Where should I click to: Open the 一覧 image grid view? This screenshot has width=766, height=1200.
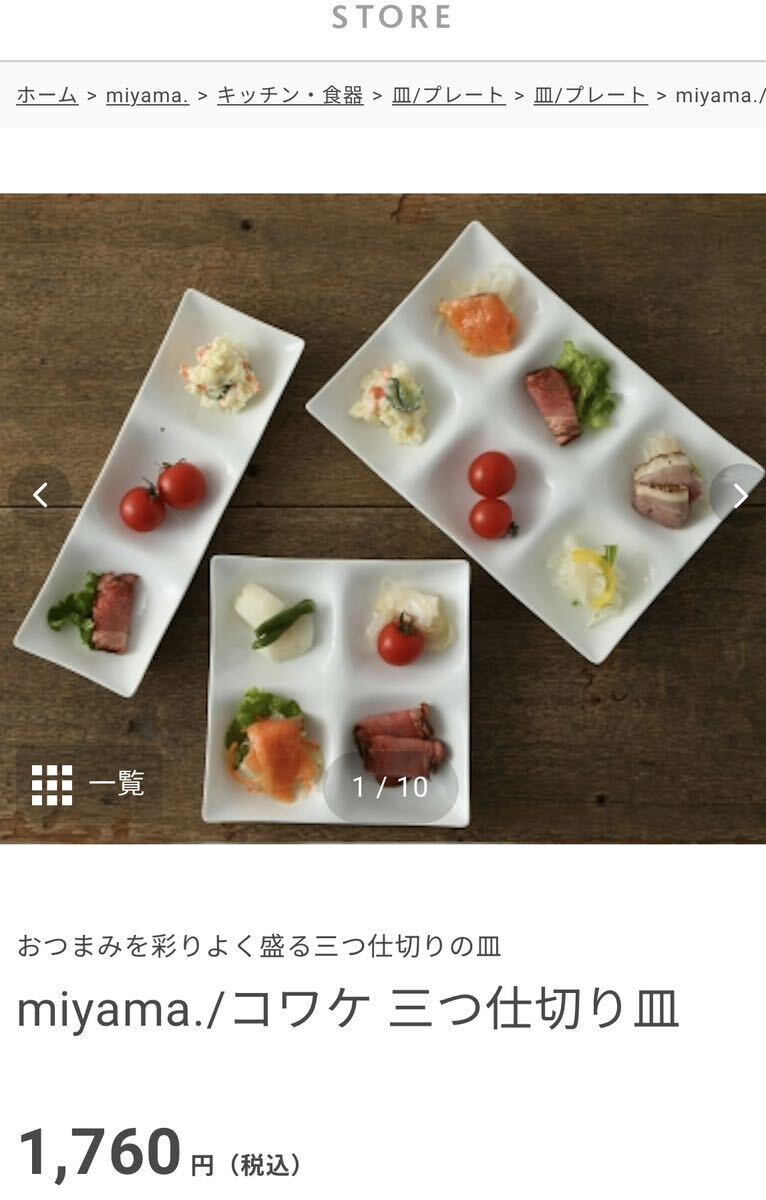point(88,785)
